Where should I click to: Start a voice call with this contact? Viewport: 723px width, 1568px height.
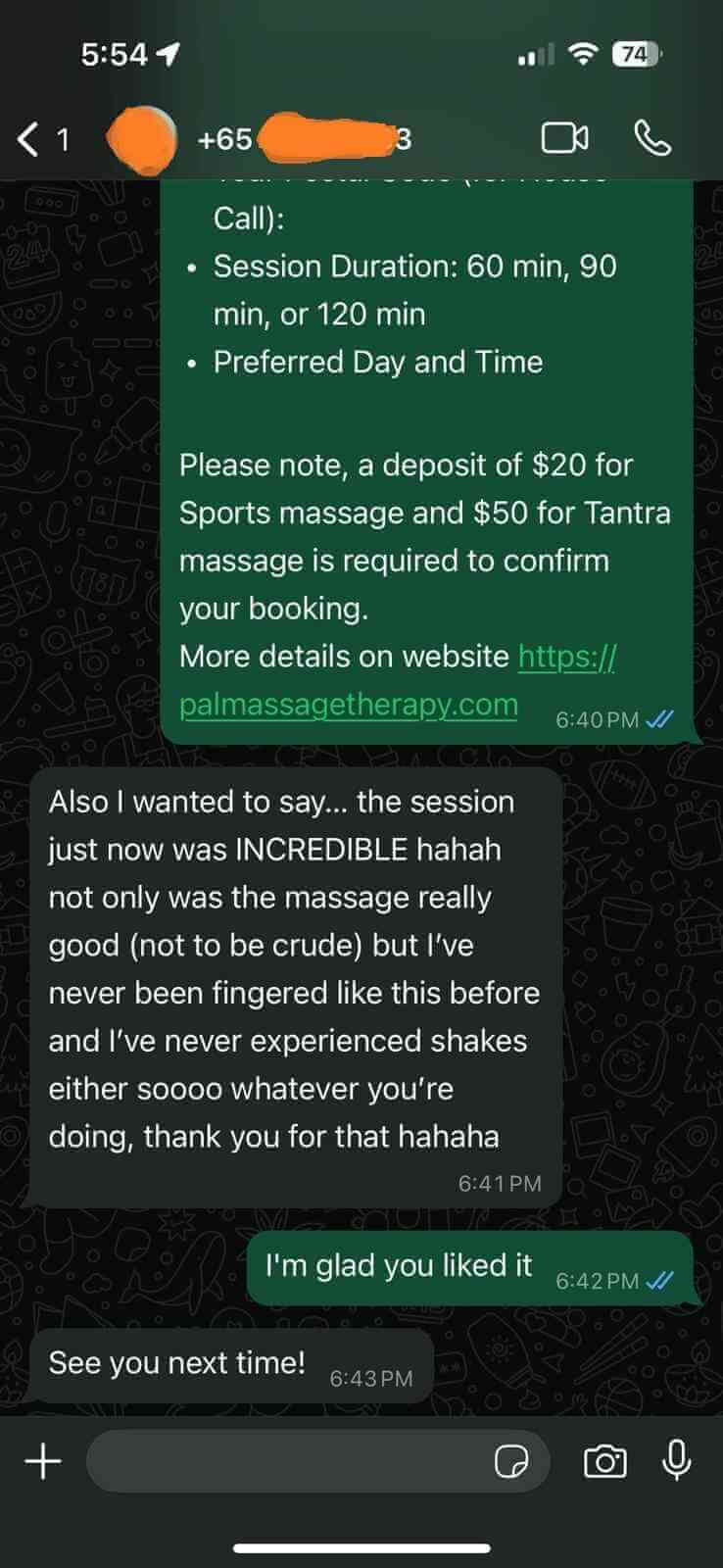[652, 138]
